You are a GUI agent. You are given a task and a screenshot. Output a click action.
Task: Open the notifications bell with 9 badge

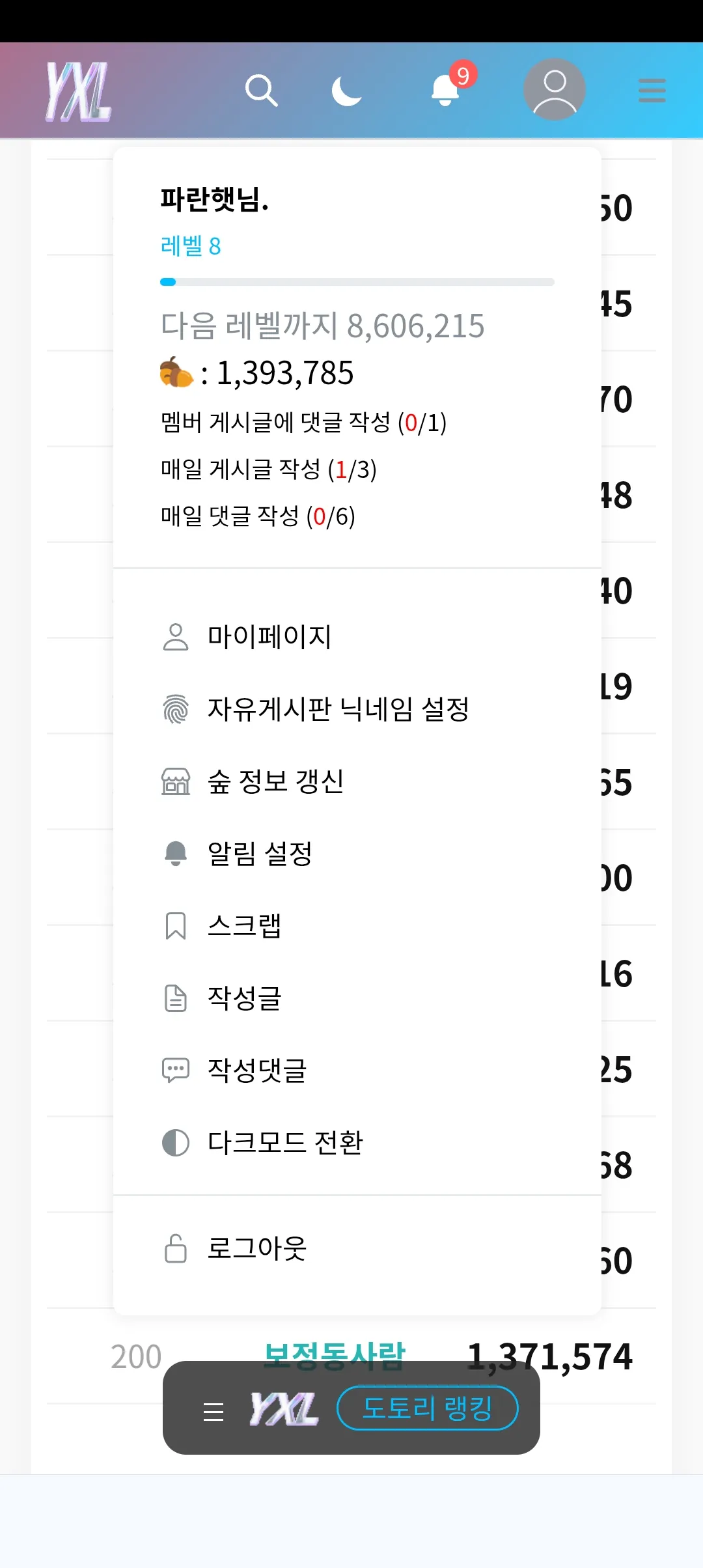click(x=447, y=91)
